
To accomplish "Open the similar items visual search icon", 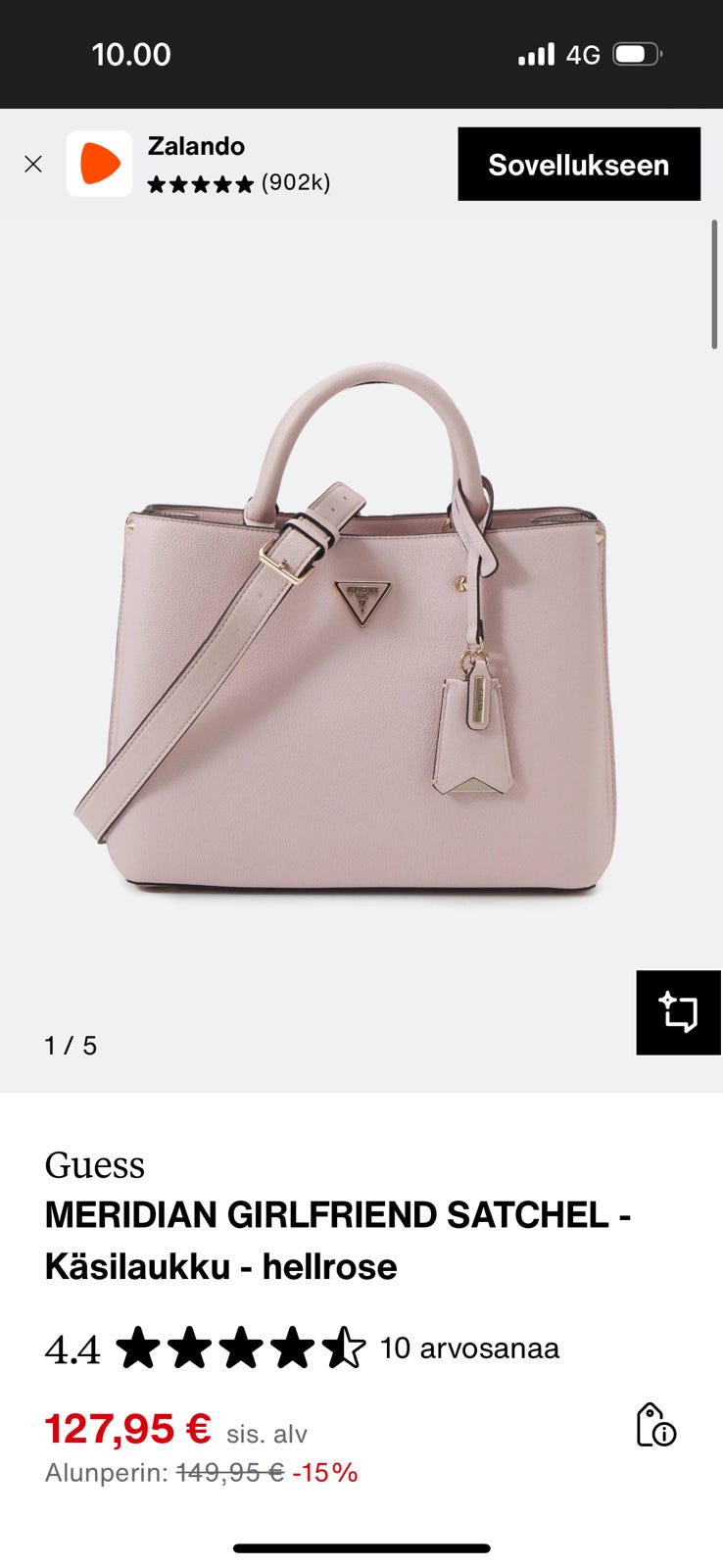I will [678, 1012].
